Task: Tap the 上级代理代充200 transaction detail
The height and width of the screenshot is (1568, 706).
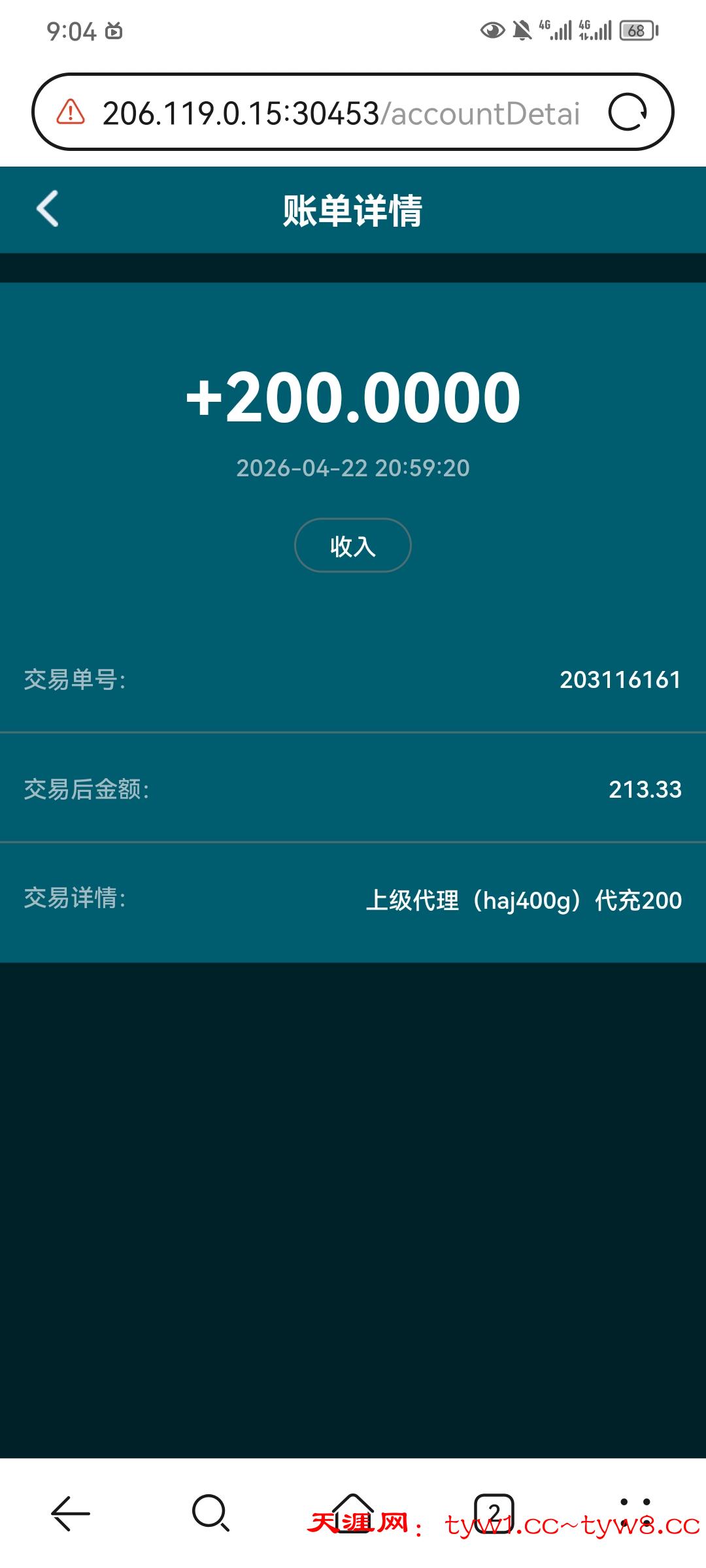Action: (523, 901)
